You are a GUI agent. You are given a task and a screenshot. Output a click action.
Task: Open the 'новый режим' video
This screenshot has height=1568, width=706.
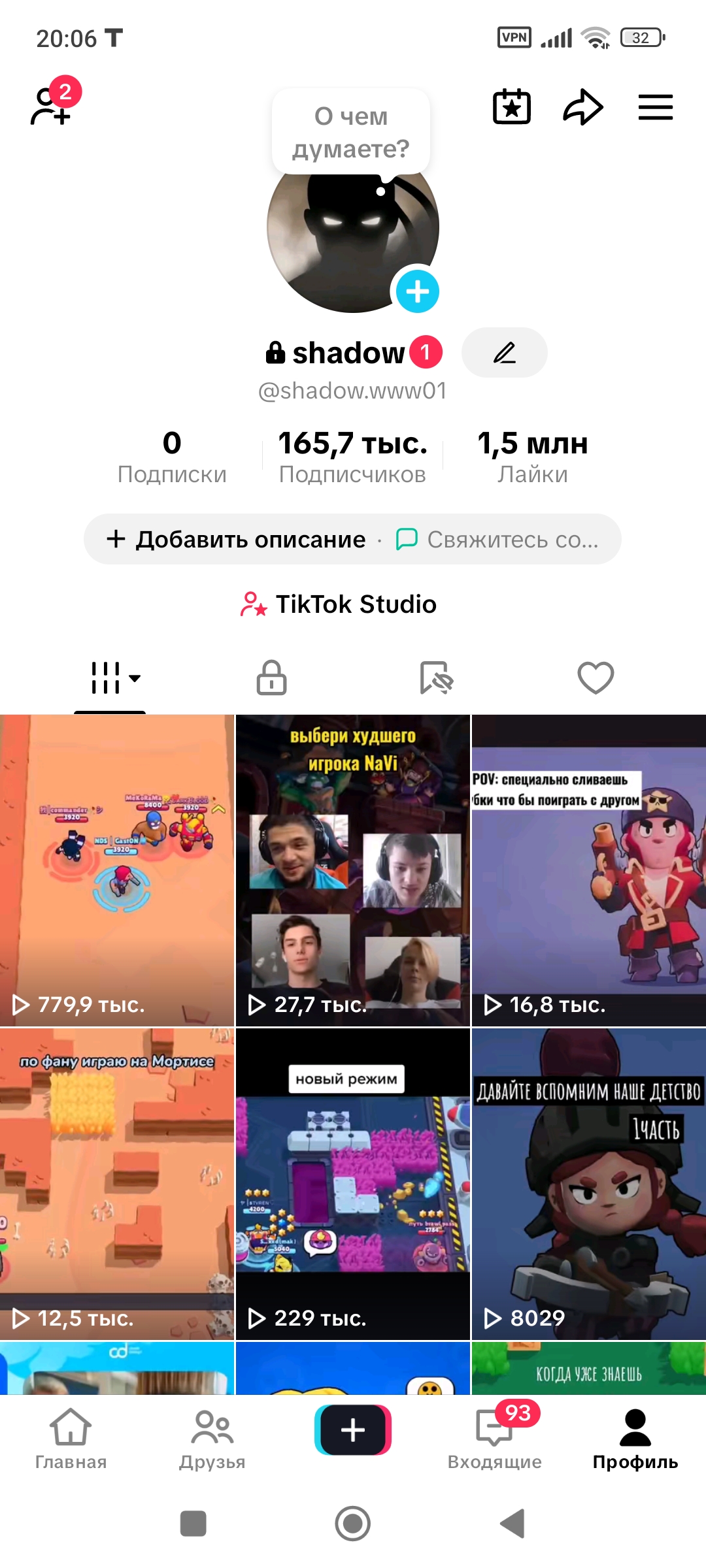click(x=352, y=1184)
